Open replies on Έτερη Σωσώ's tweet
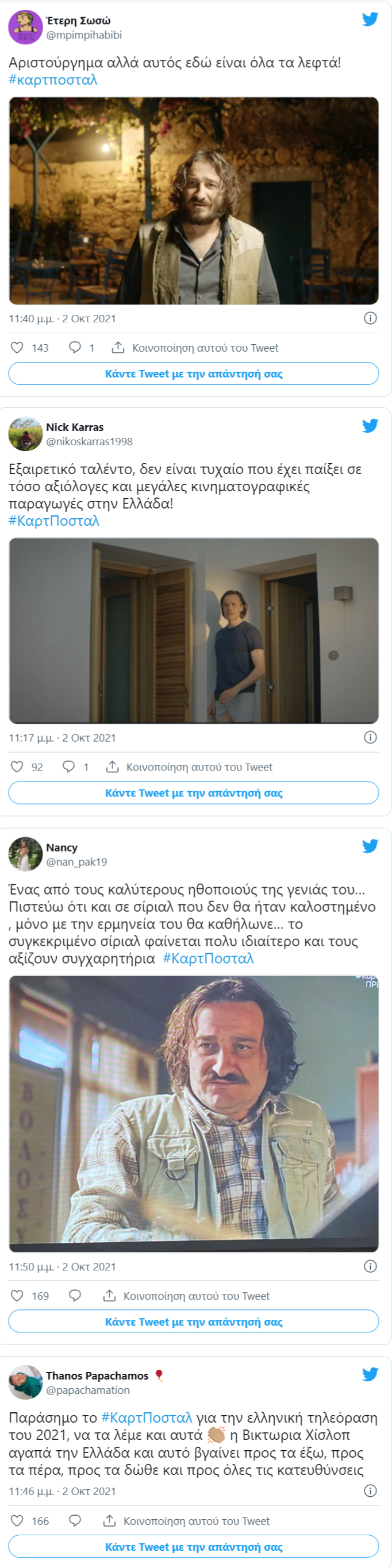This screenshot has height=1568, width=392. pos(75,348)
